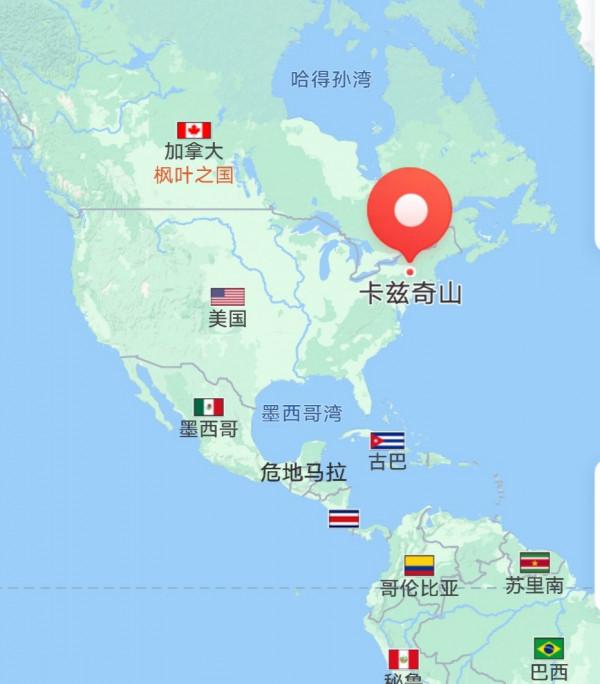Select the 美国 flag marker

228,297
